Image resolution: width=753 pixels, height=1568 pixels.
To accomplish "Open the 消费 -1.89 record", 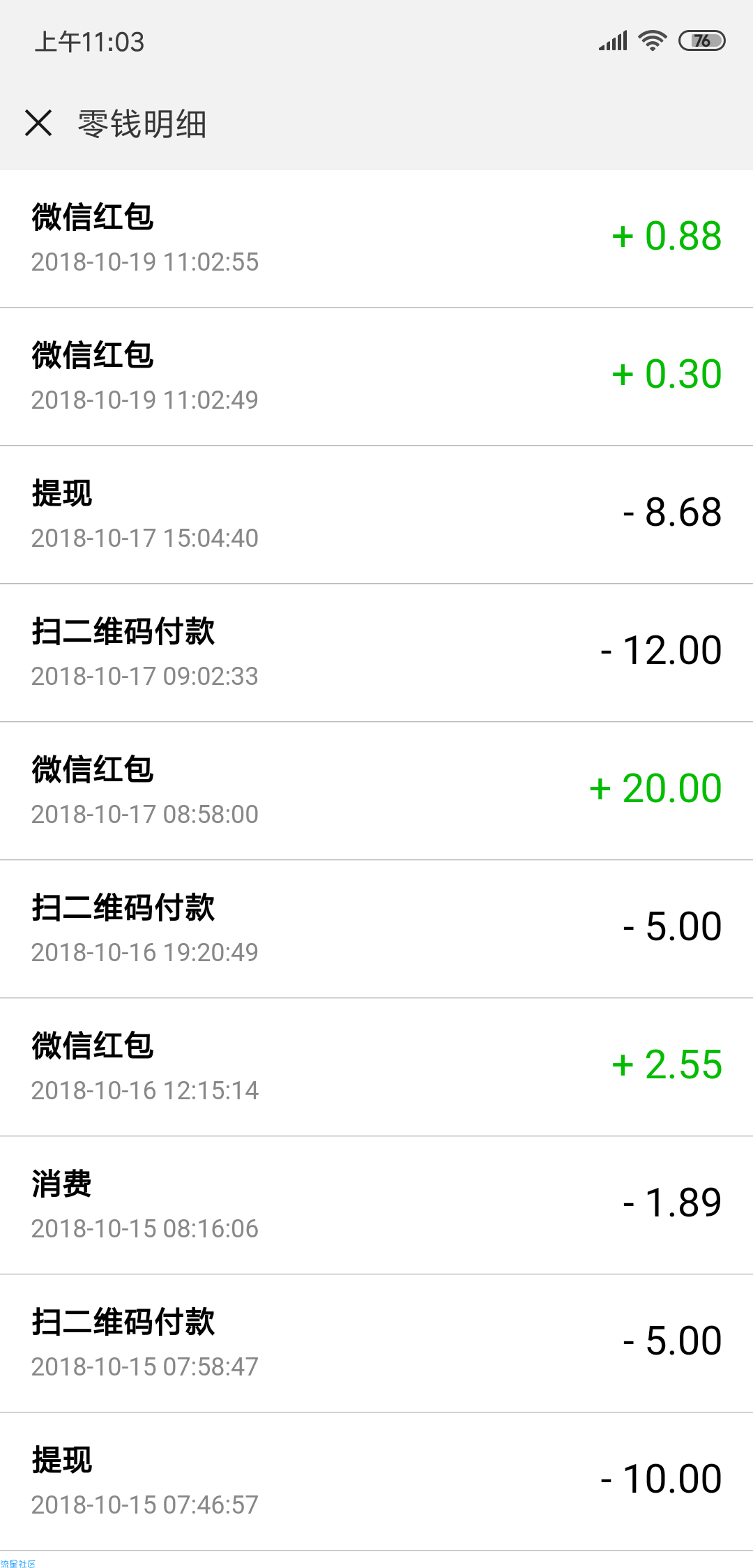I will tap(376, 1205).
